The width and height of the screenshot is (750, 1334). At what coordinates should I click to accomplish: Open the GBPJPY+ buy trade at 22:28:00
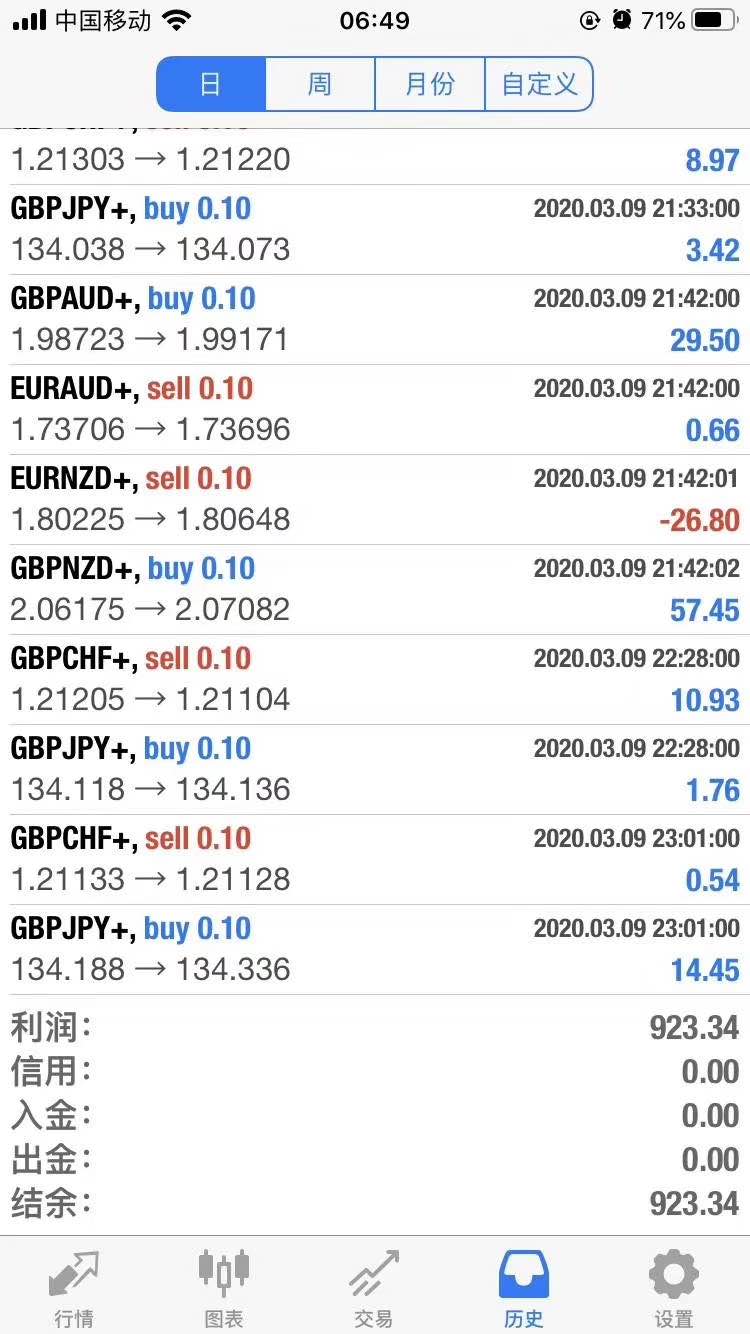pos(375,770)
